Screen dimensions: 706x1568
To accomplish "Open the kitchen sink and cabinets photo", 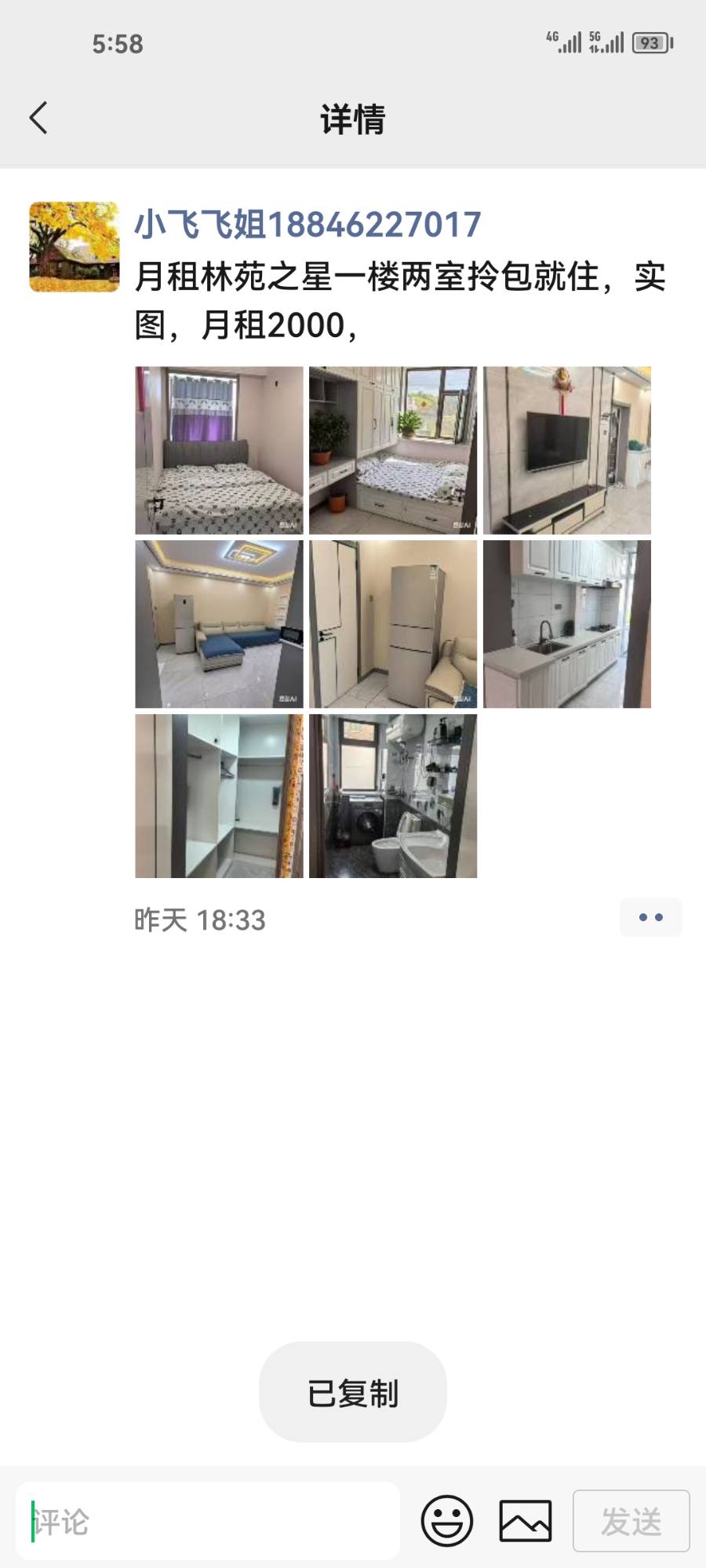I will click(566, 624).
